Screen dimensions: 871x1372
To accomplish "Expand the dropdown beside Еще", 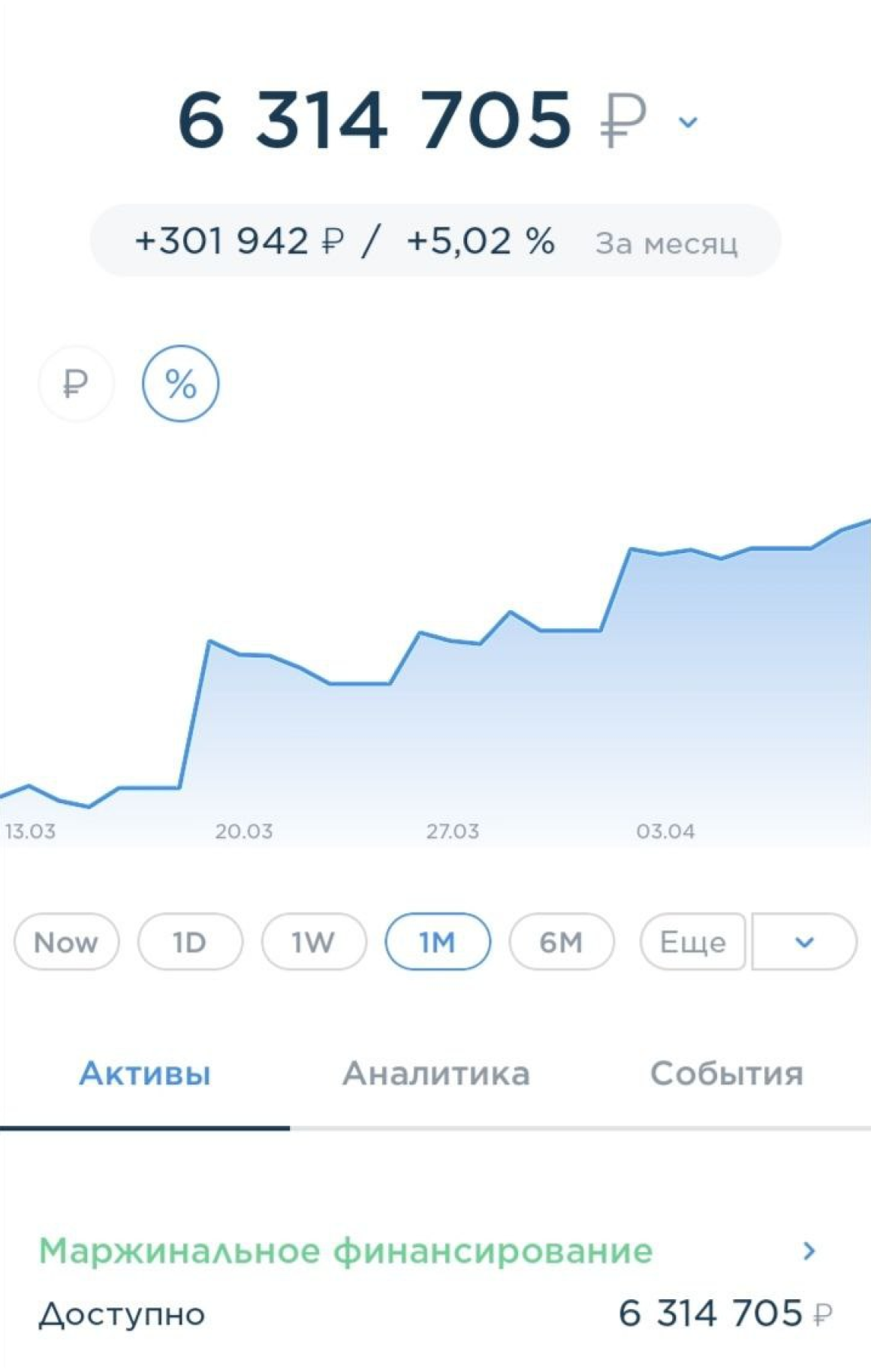I will click(x=804, y=942).
